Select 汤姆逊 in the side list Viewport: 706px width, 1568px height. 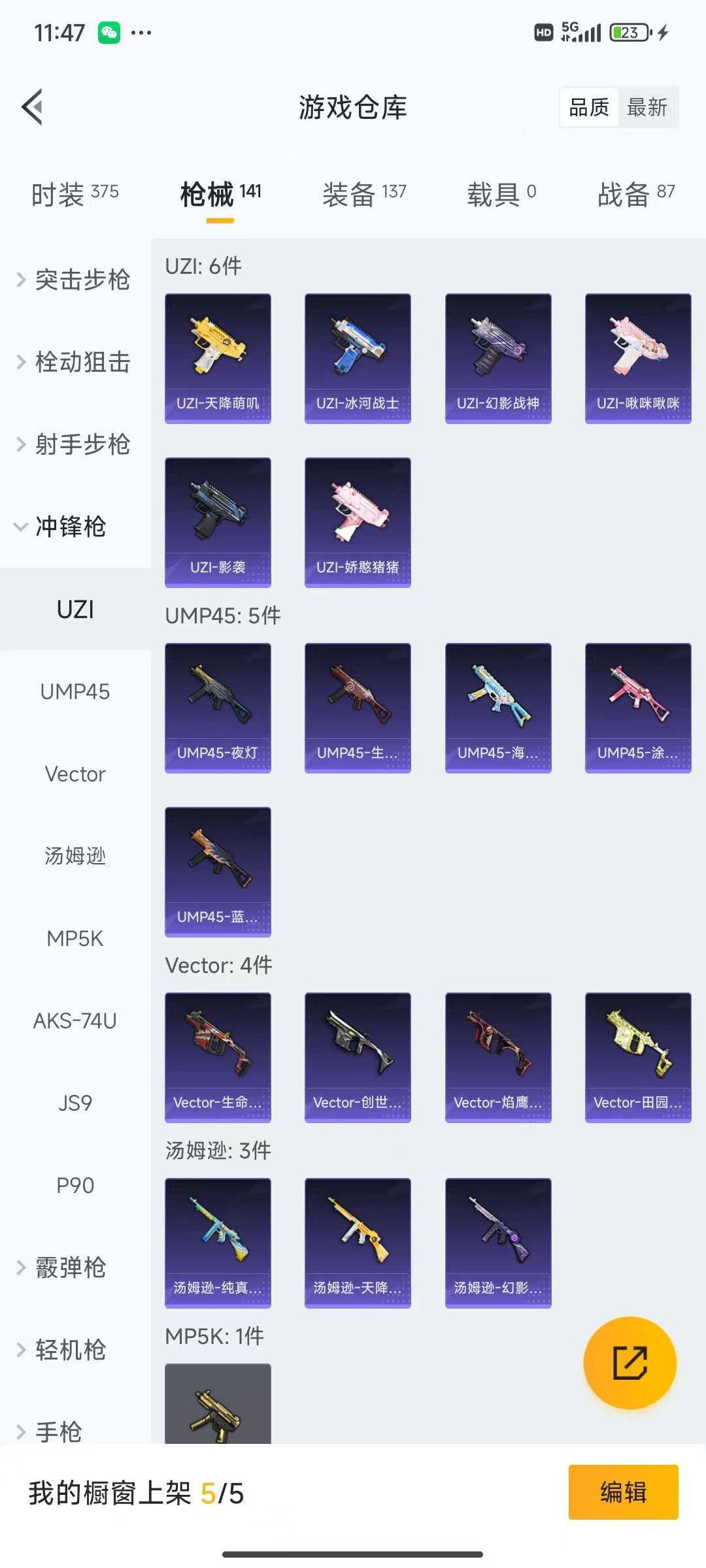coord(75,856)
